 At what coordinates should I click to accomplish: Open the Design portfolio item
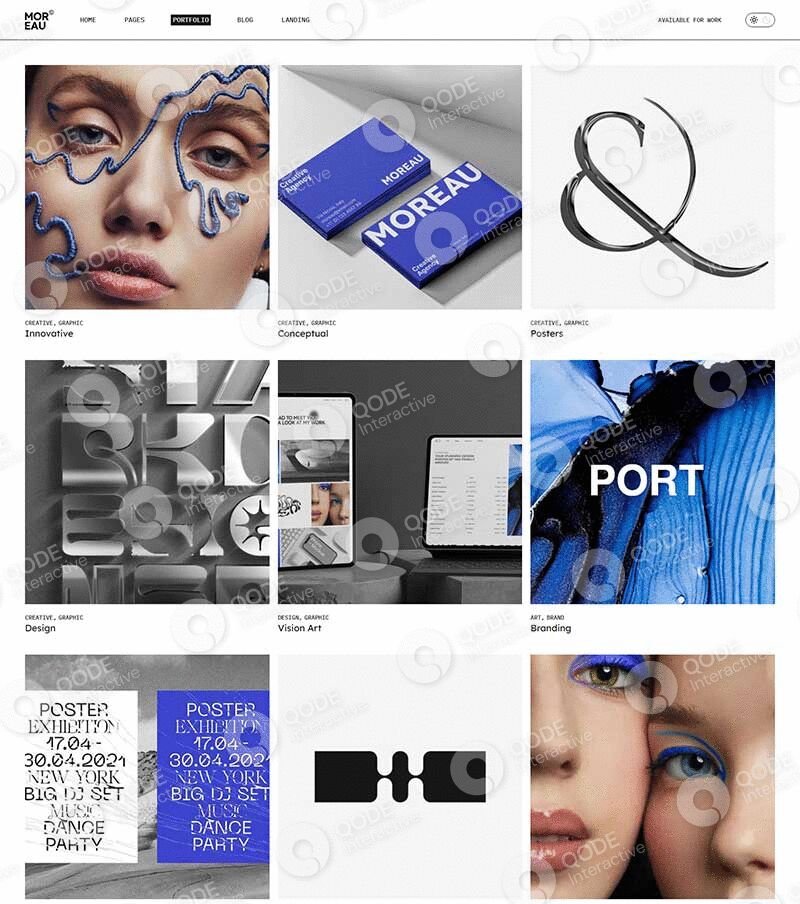point(147,481)
